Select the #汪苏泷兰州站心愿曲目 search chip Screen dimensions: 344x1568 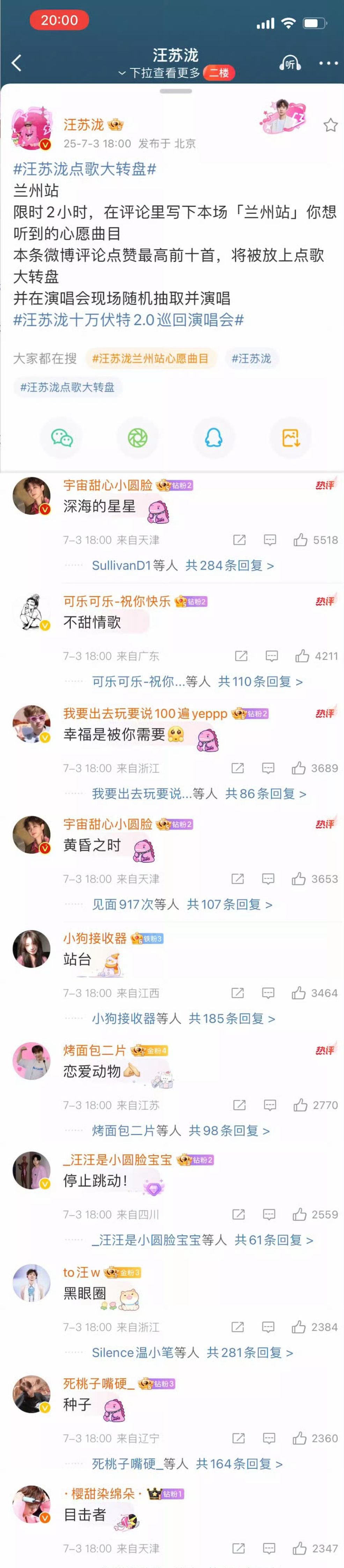click(150, 359)
